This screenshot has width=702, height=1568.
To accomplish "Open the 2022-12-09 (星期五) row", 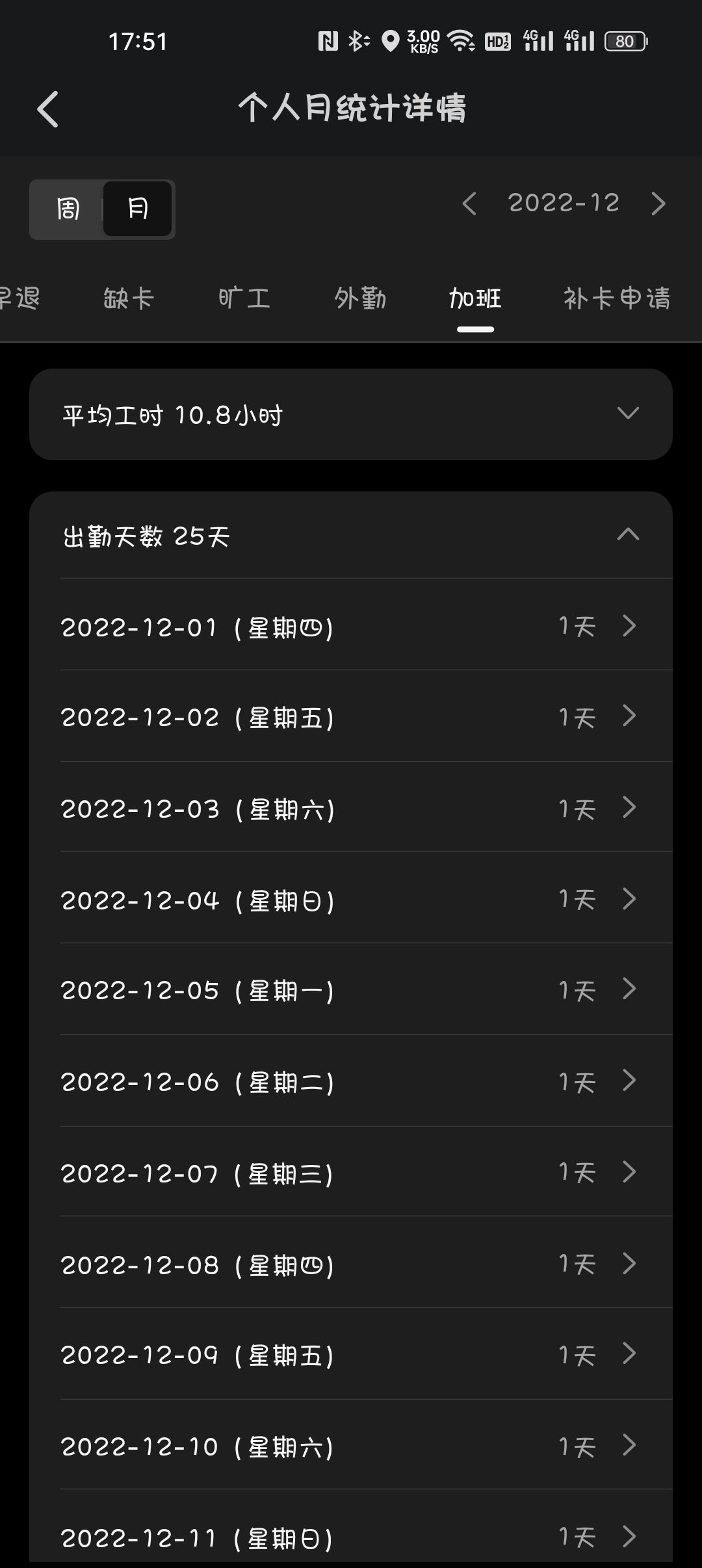I will [x=351, y=1355].
